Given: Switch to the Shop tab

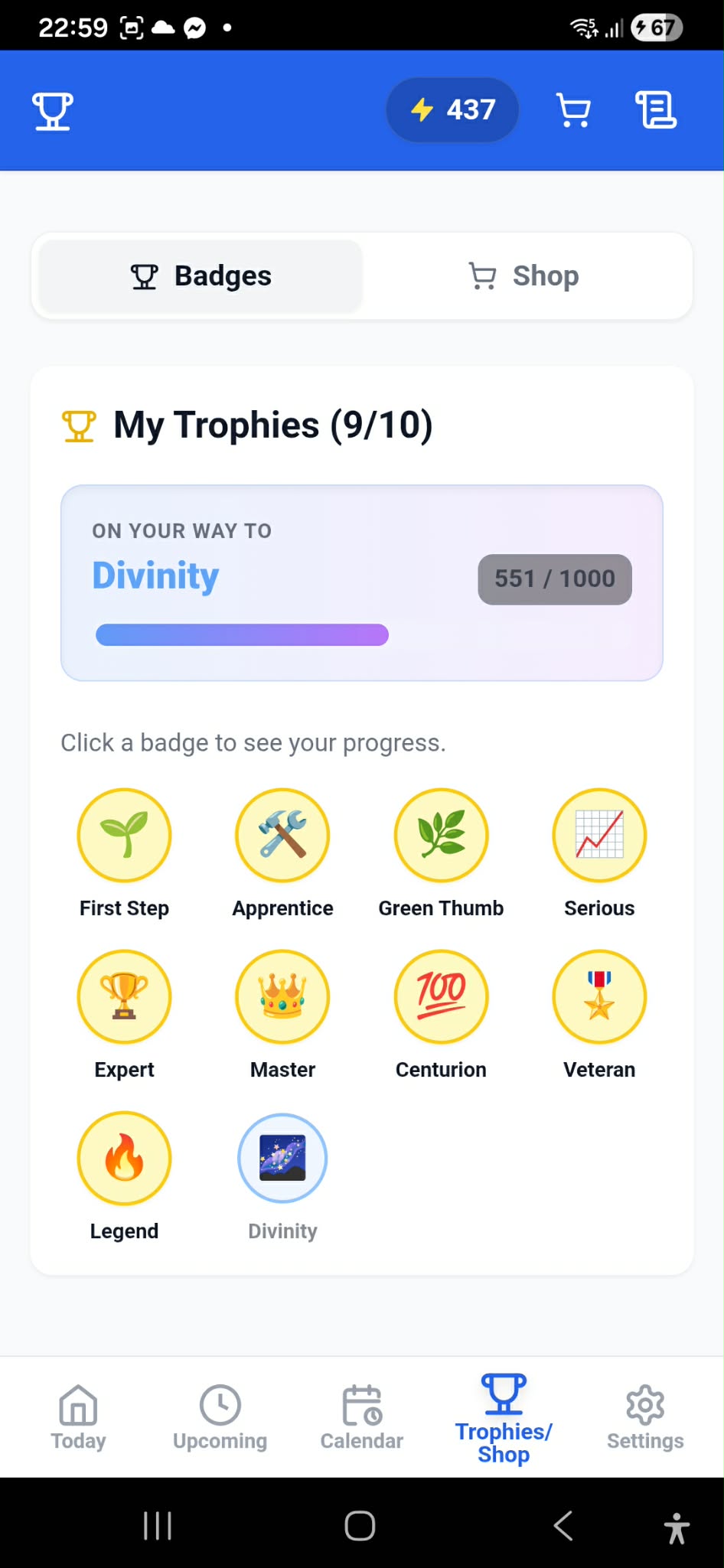Looking at the screenshot, I should click(x=525, y=276).
